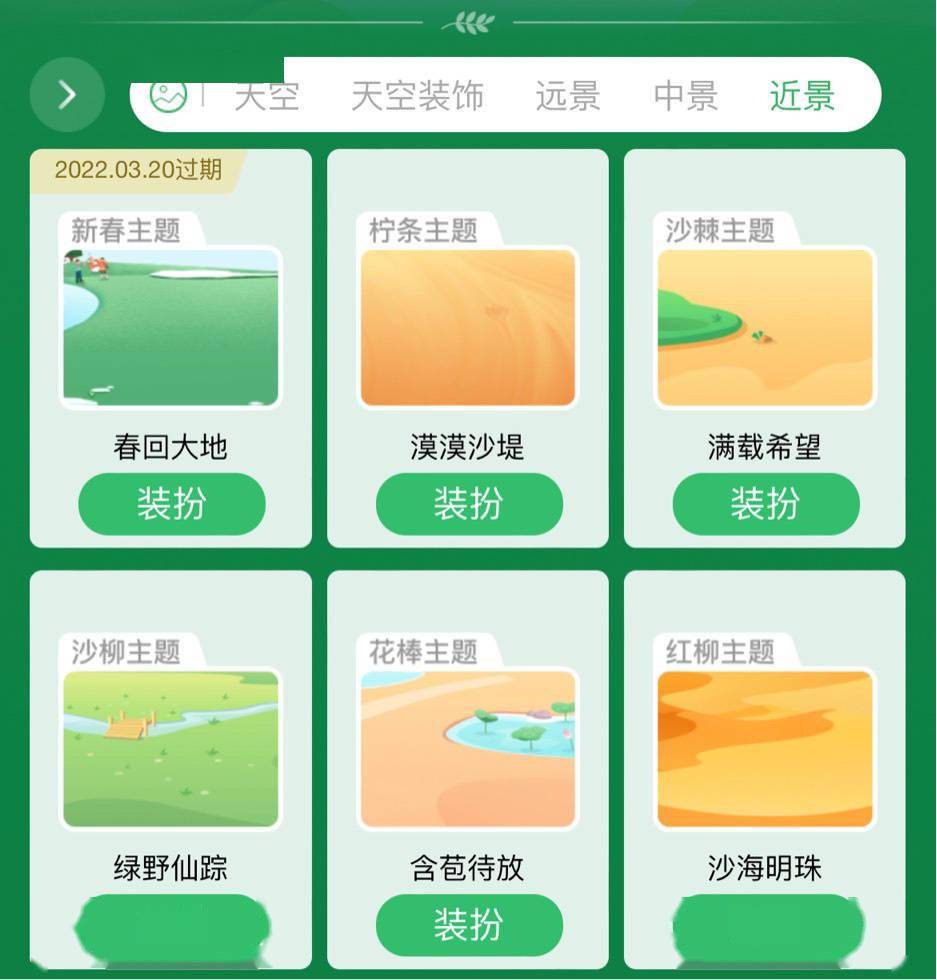Switch to the 天空 tab
Viewport: 937px width, 980px height.
click(266, 97)
